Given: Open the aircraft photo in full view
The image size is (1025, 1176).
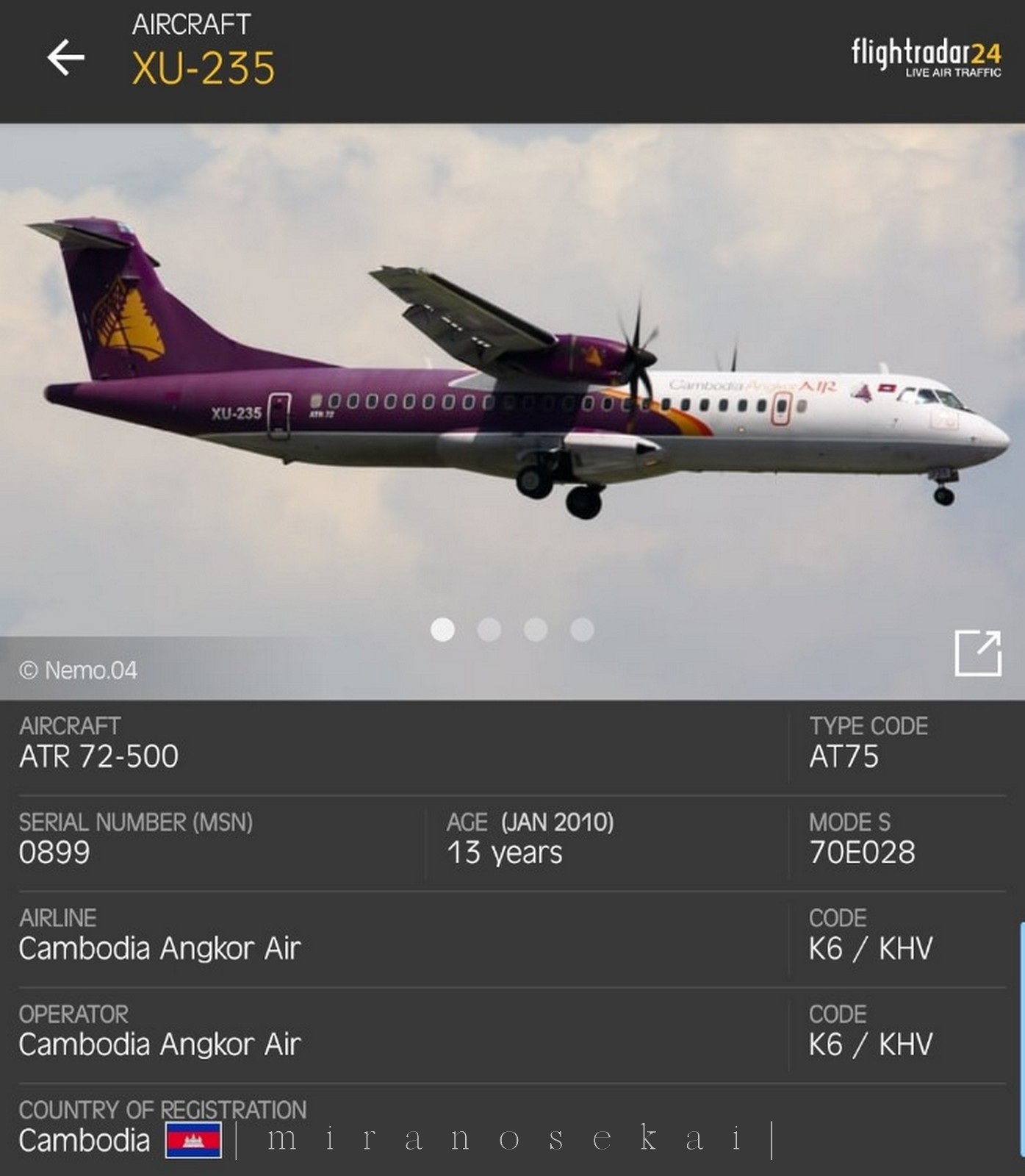Looking at the screenshot, I should pos(977,653).
